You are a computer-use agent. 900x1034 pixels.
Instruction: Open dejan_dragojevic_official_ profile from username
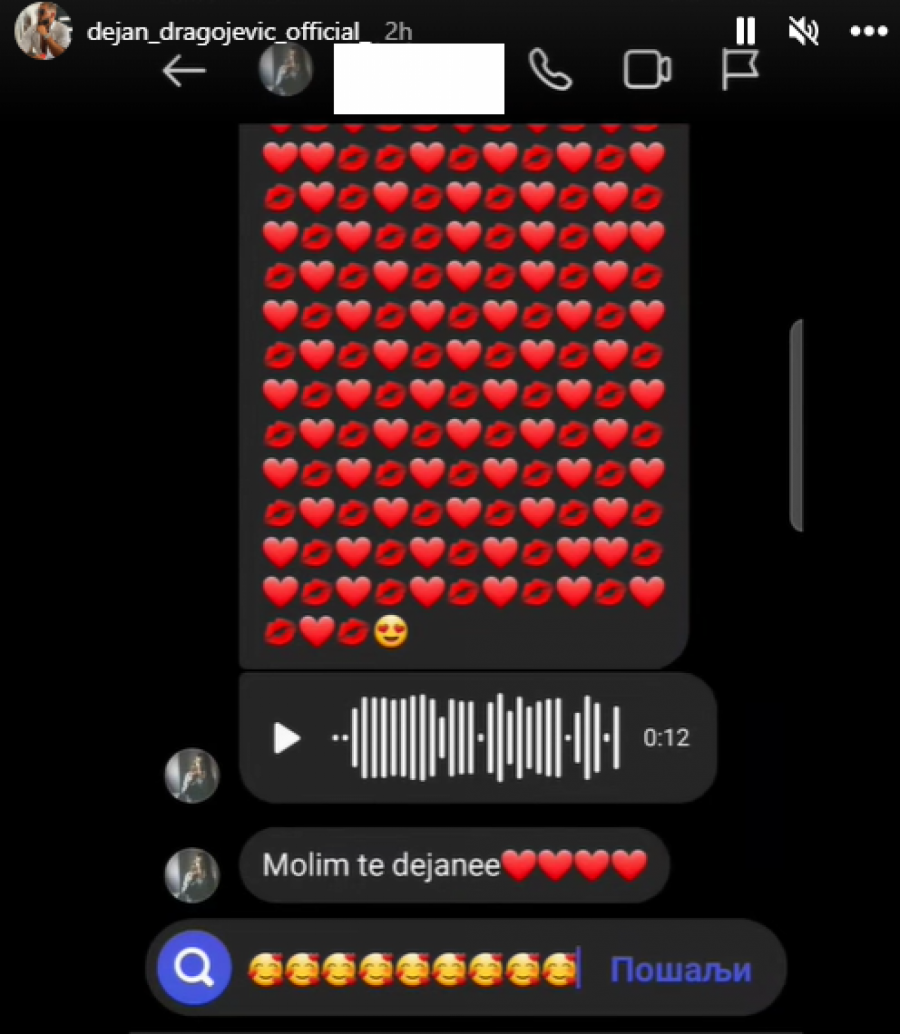pos(229,31)
